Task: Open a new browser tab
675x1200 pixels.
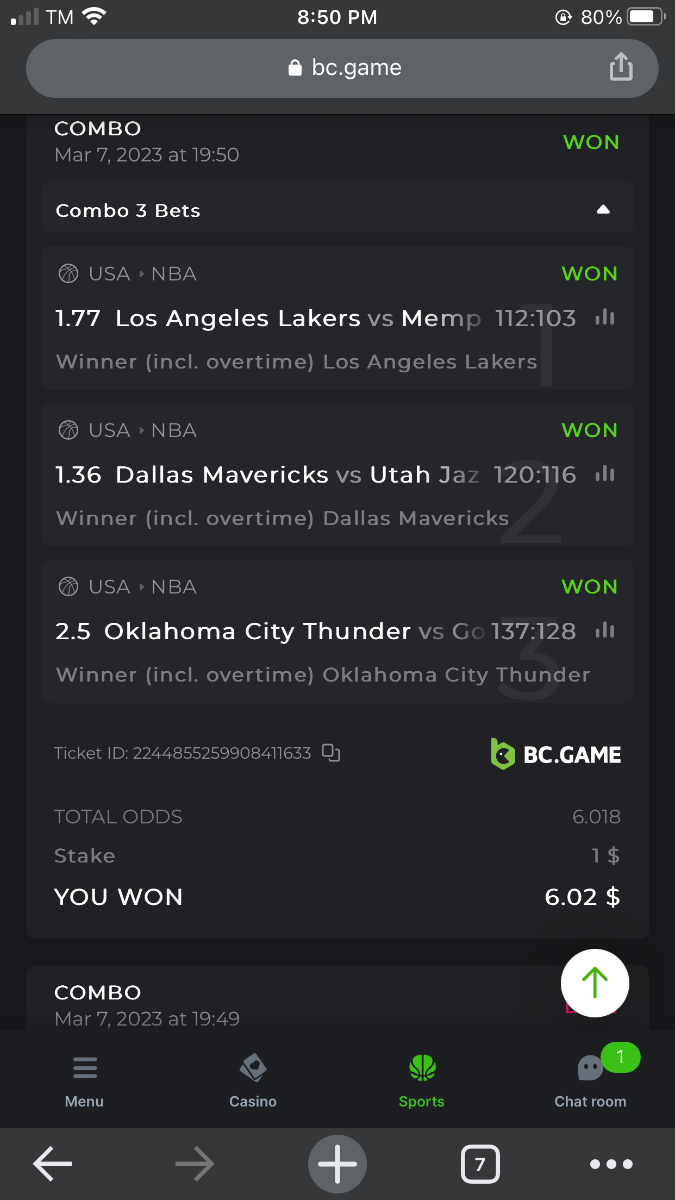Action: (x=337, y=1164)
